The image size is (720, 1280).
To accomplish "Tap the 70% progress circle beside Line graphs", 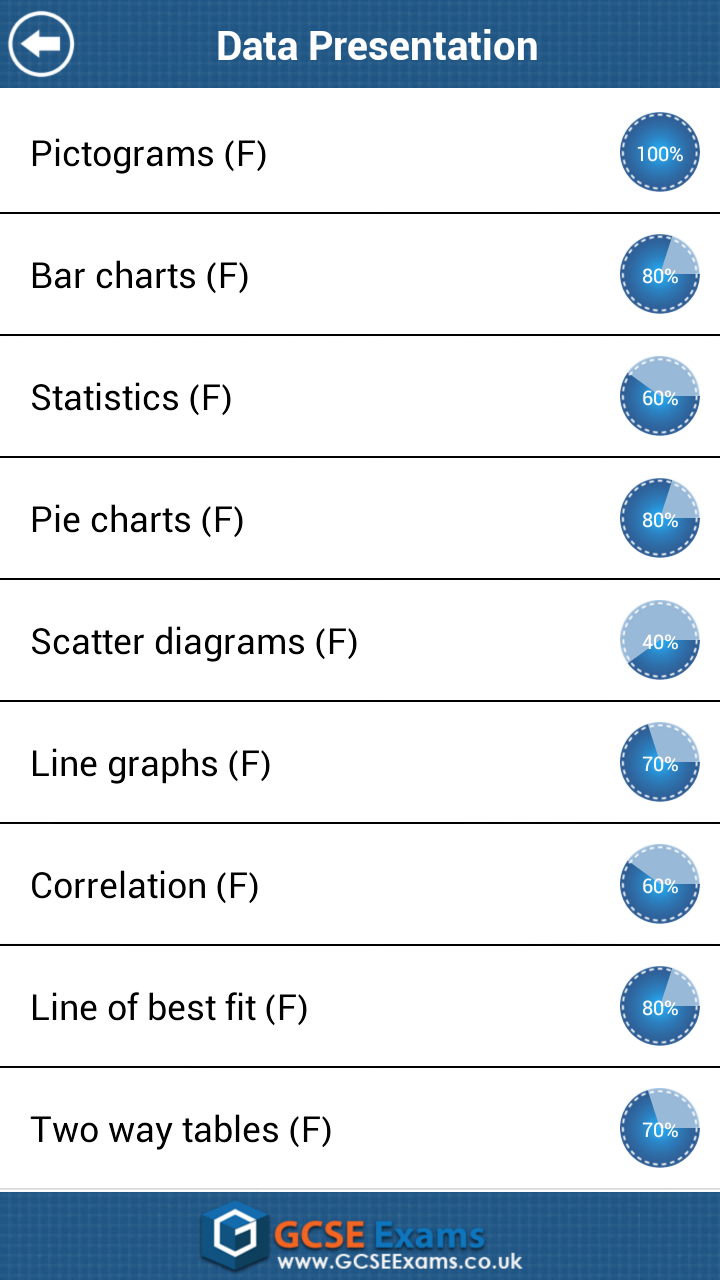I will click(660, 763).
